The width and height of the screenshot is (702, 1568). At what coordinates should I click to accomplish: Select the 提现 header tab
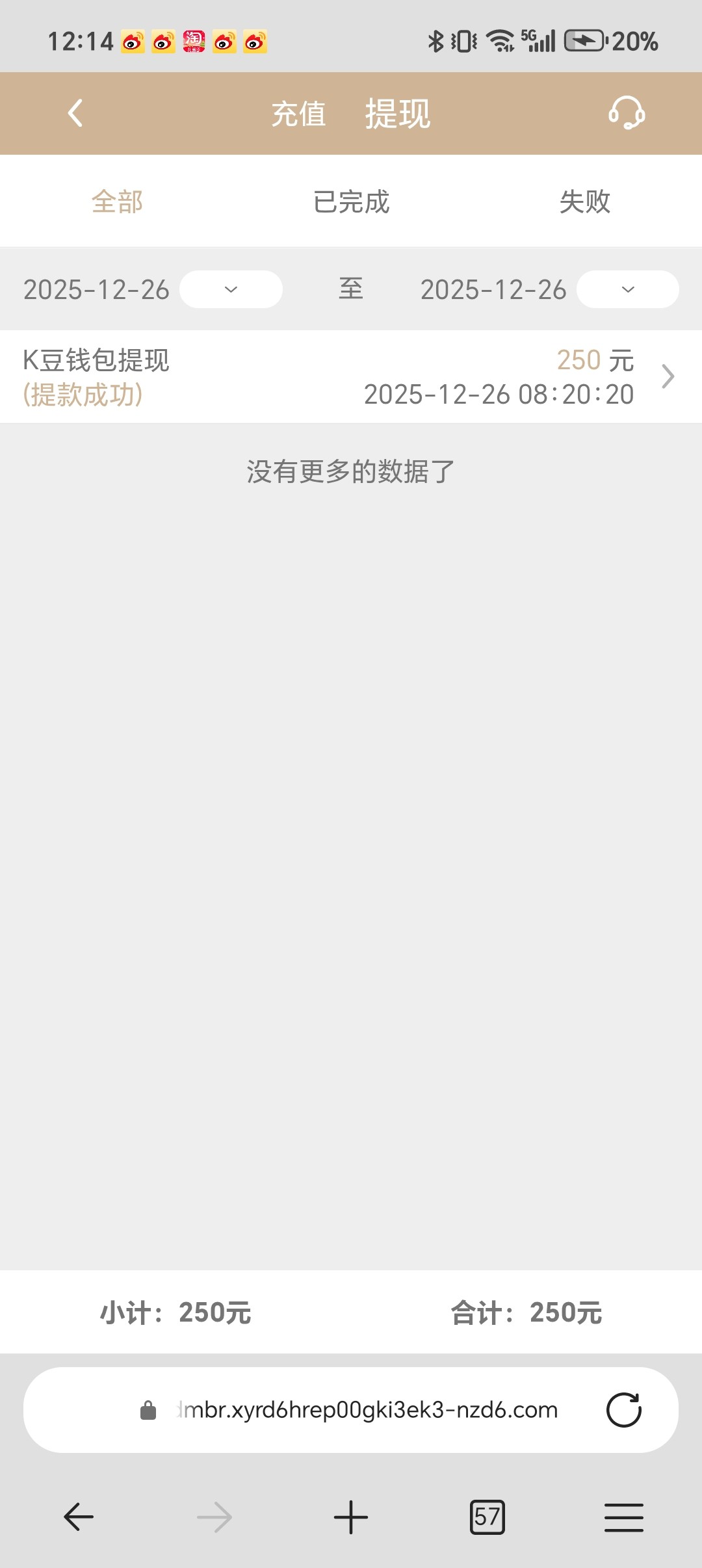[x=397, y=114]
